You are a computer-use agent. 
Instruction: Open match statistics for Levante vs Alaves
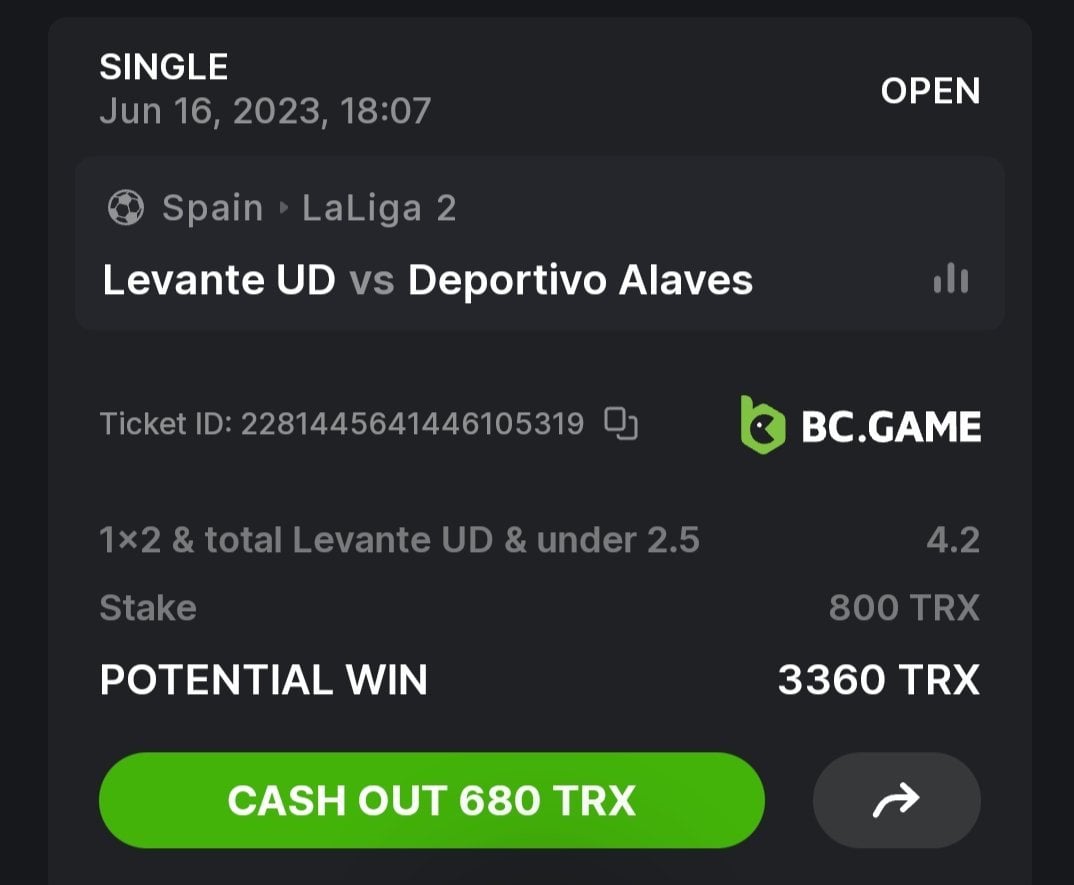click(x=950, y=280)
